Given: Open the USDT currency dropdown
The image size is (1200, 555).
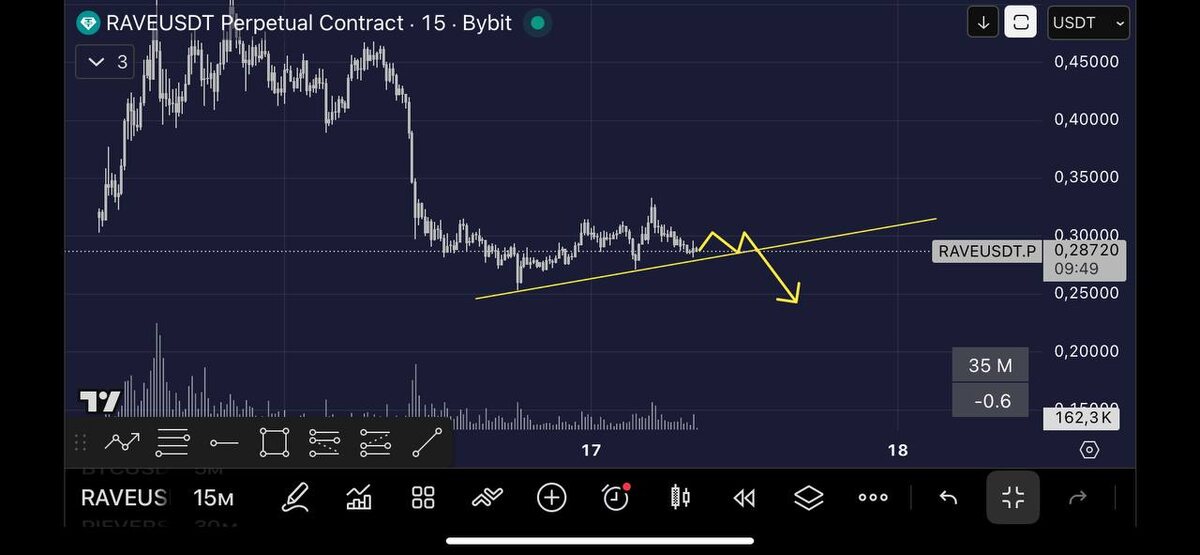Looking at the screenshot, I should (1088, 23).
